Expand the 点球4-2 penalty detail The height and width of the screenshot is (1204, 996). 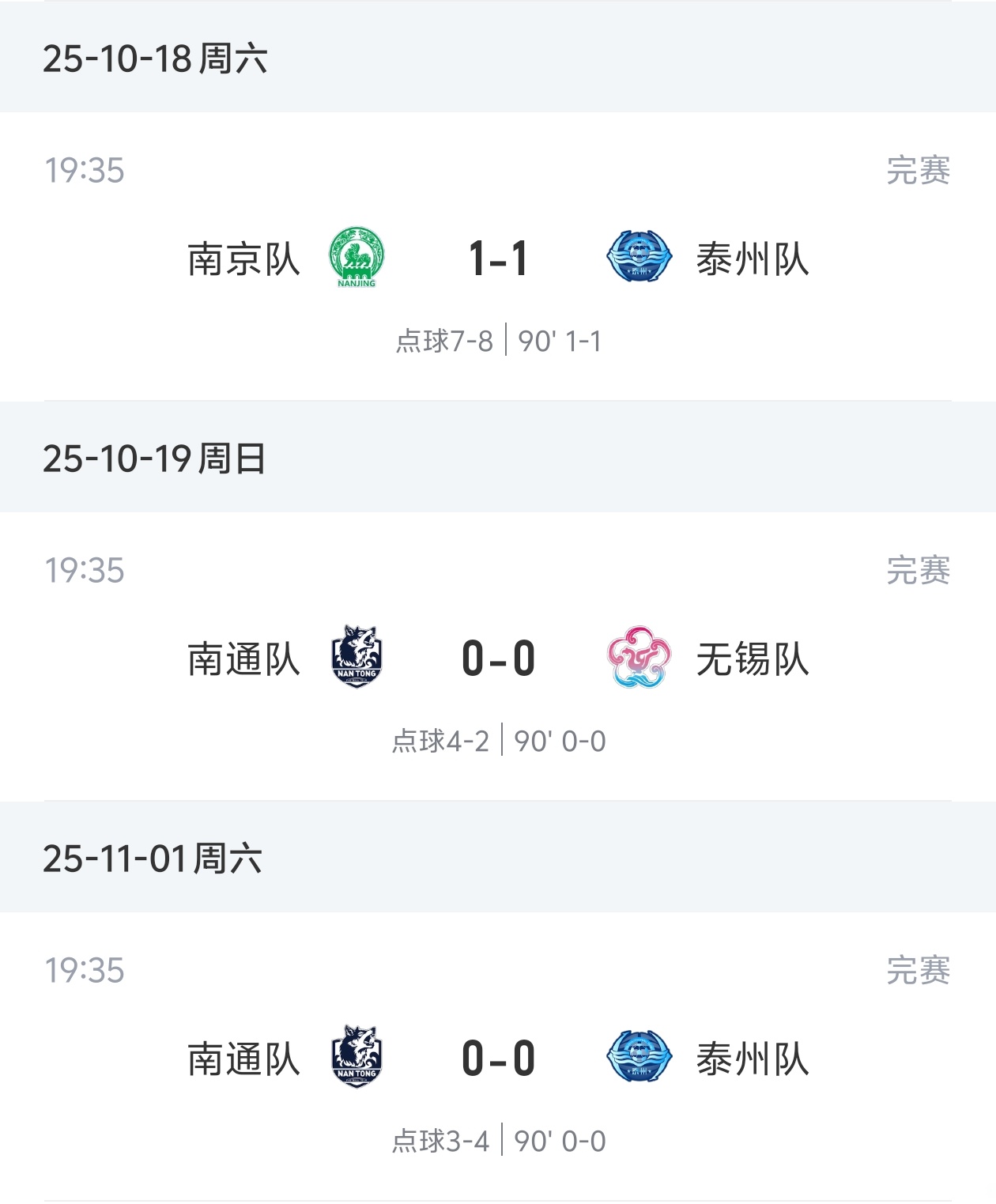tap(443, 742)
